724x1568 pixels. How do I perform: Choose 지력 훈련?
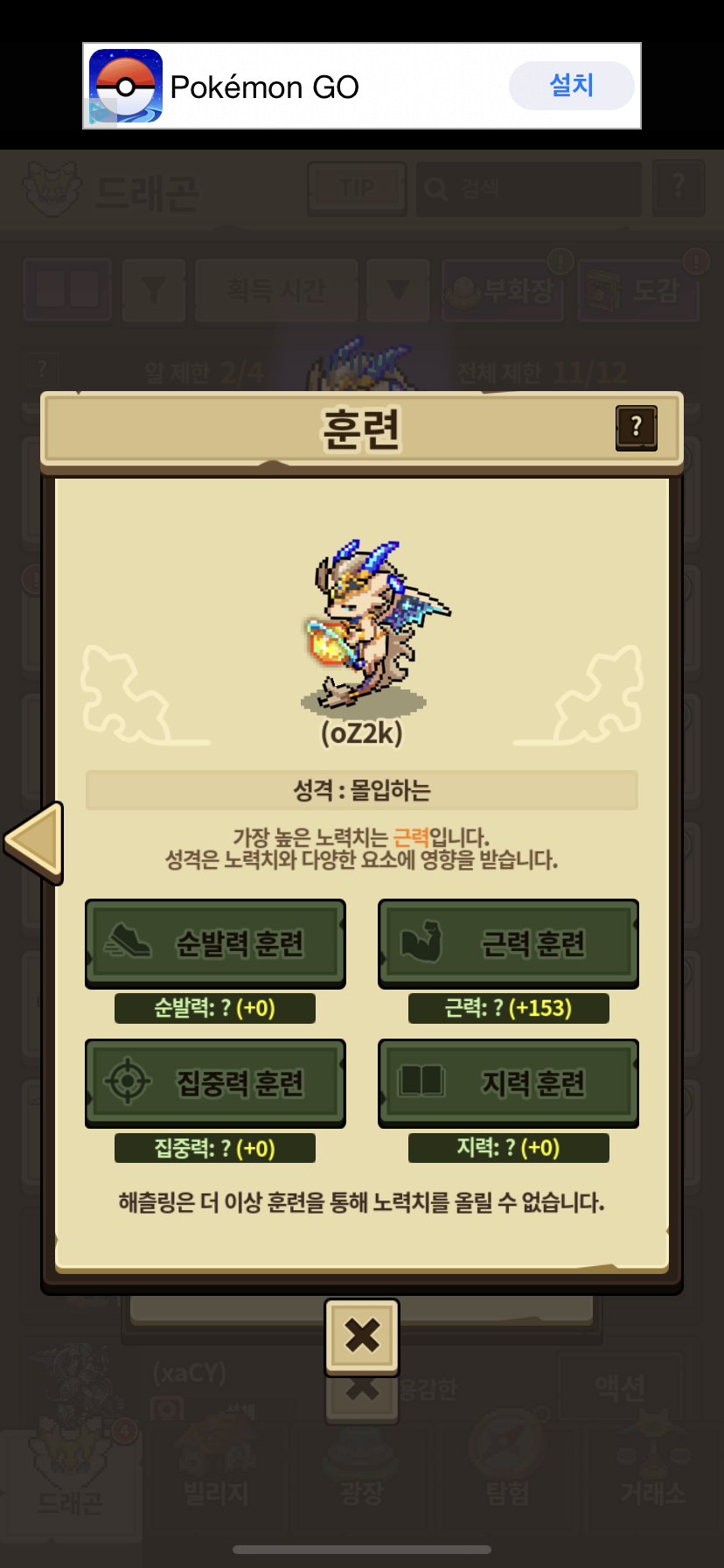508,1083
